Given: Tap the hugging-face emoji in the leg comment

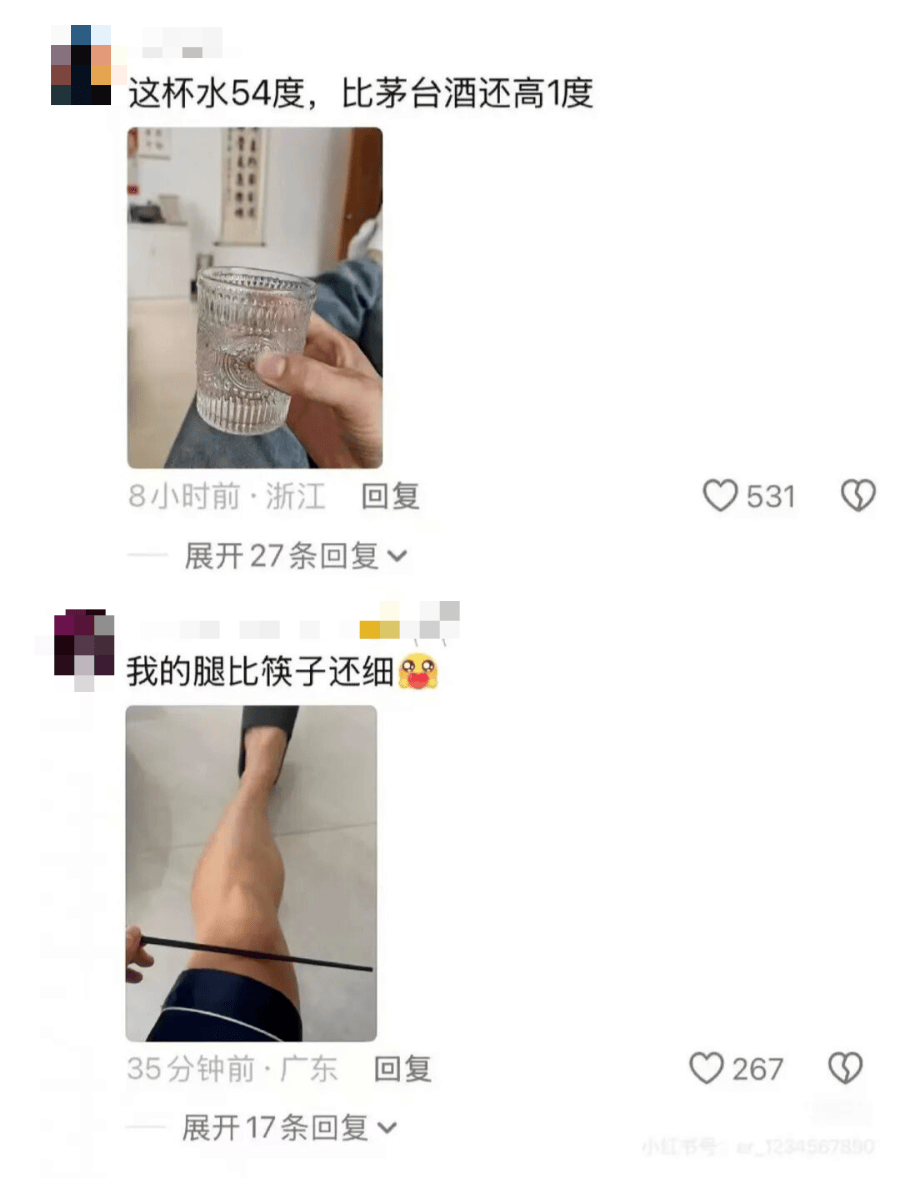Looking at the screenshot, I should (420, 672).
